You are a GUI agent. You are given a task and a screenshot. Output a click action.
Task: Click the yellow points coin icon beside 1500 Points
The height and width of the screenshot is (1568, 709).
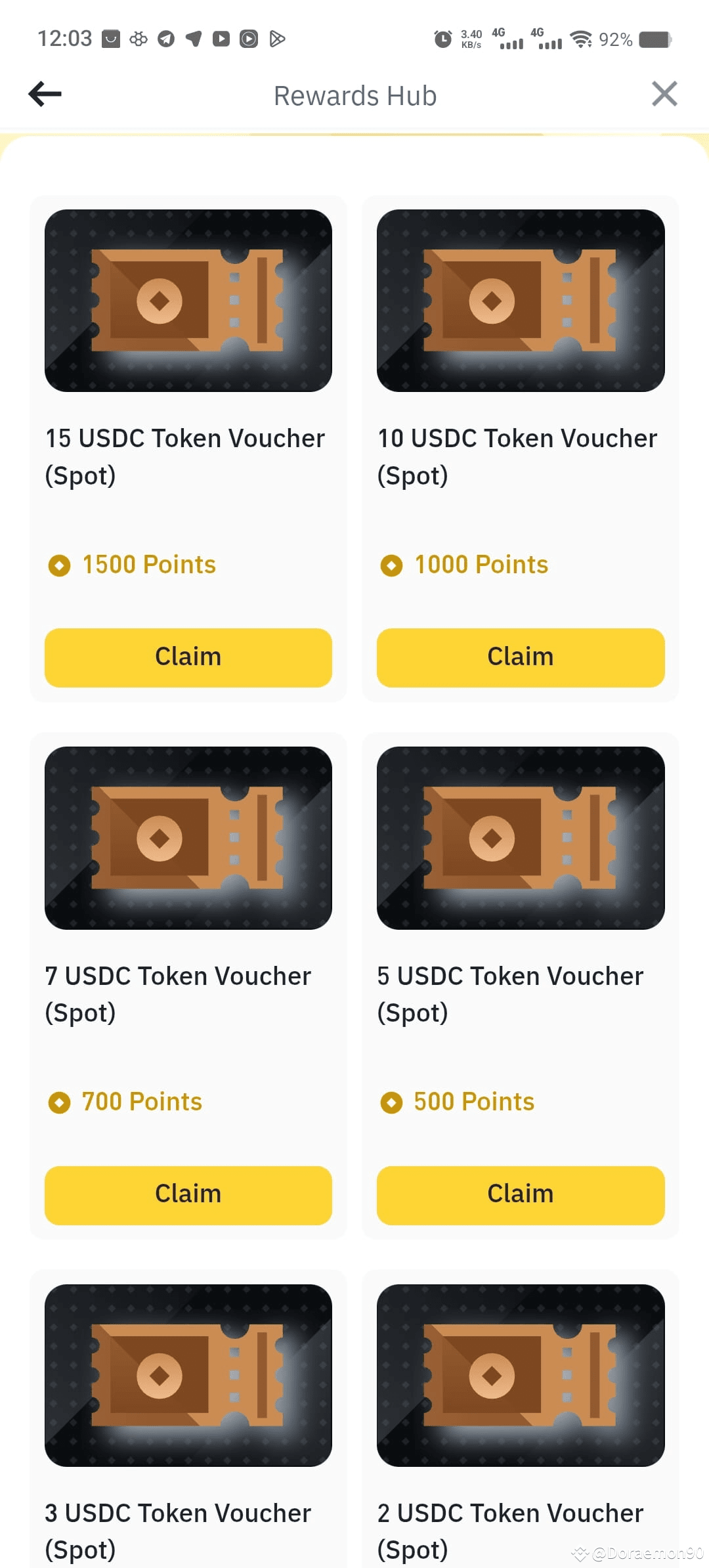(60, 565)
